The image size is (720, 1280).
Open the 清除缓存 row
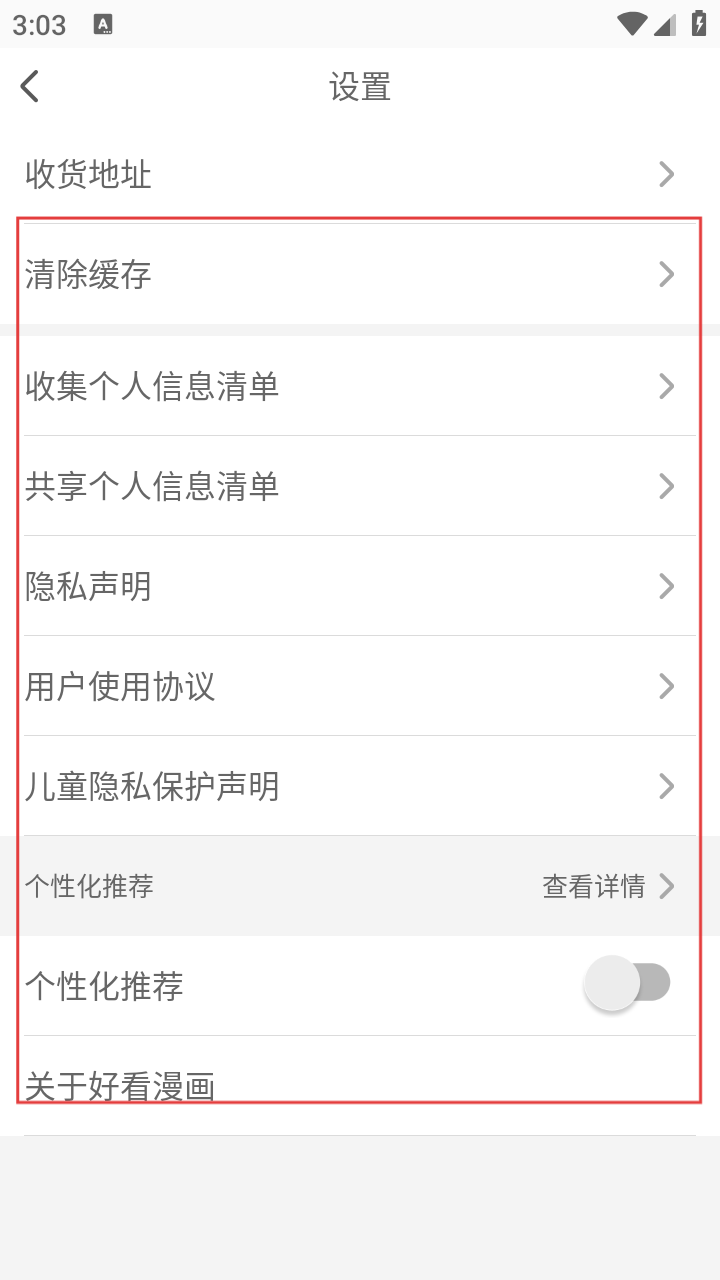click(360, 274)
